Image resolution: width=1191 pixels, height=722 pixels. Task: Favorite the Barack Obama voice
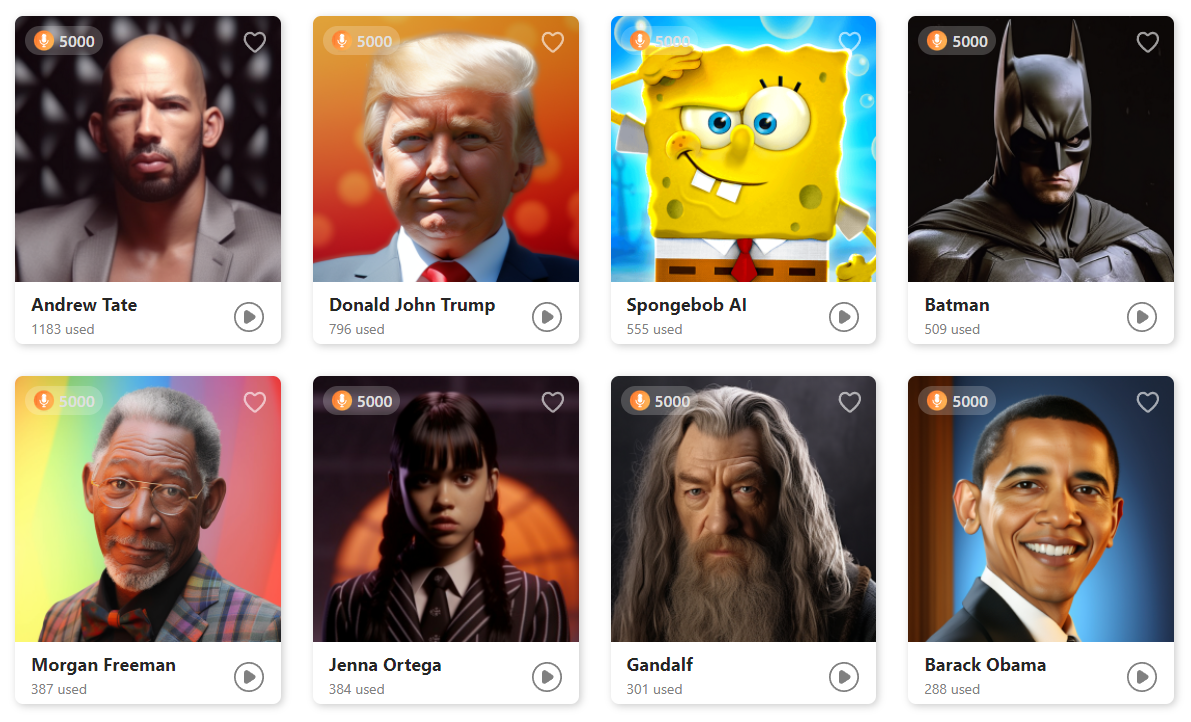click(1148, 402)
